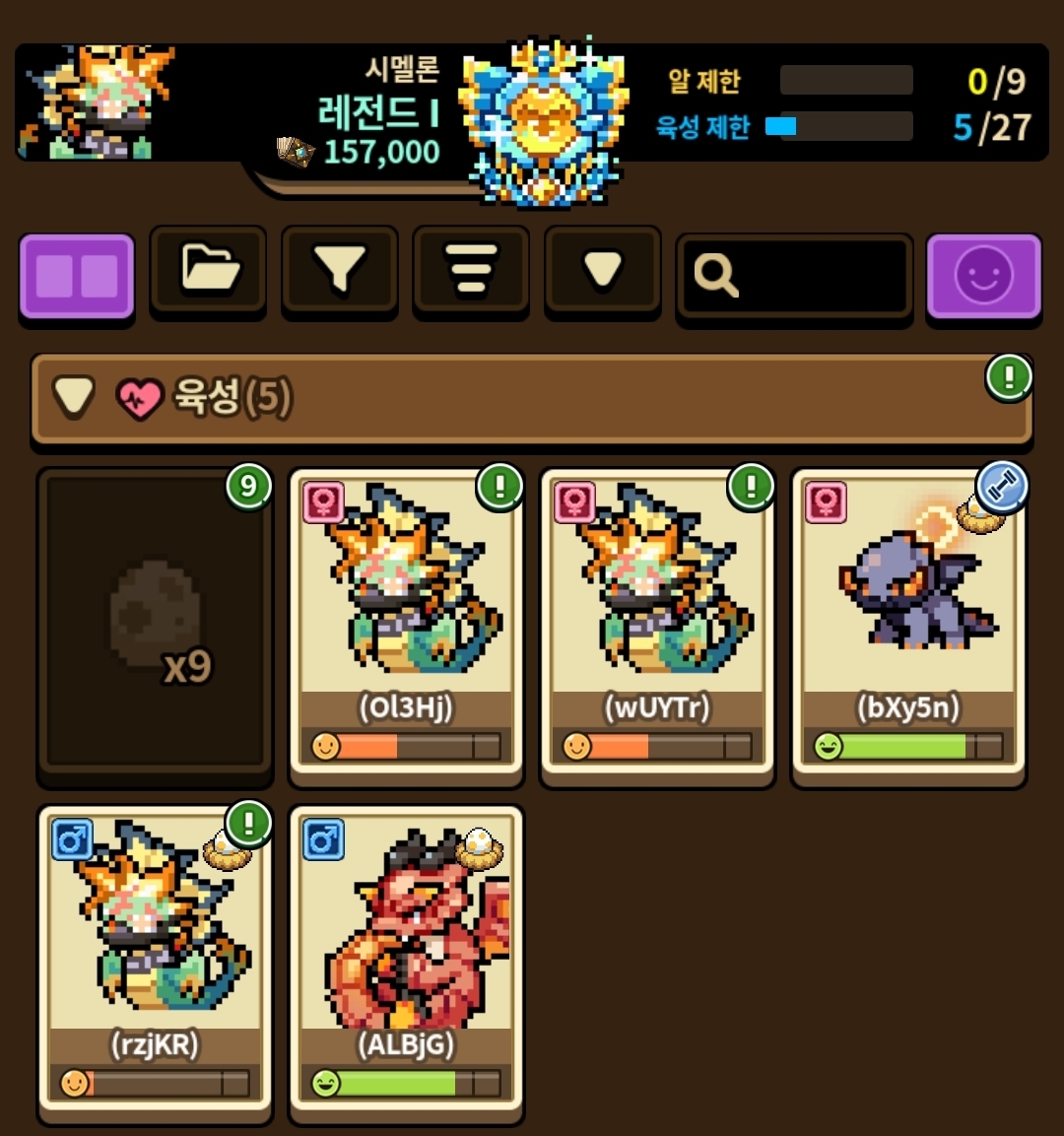Open the funnel filter options
The height and width of the screenshot is (1136, 1064).
click(340, 271)
